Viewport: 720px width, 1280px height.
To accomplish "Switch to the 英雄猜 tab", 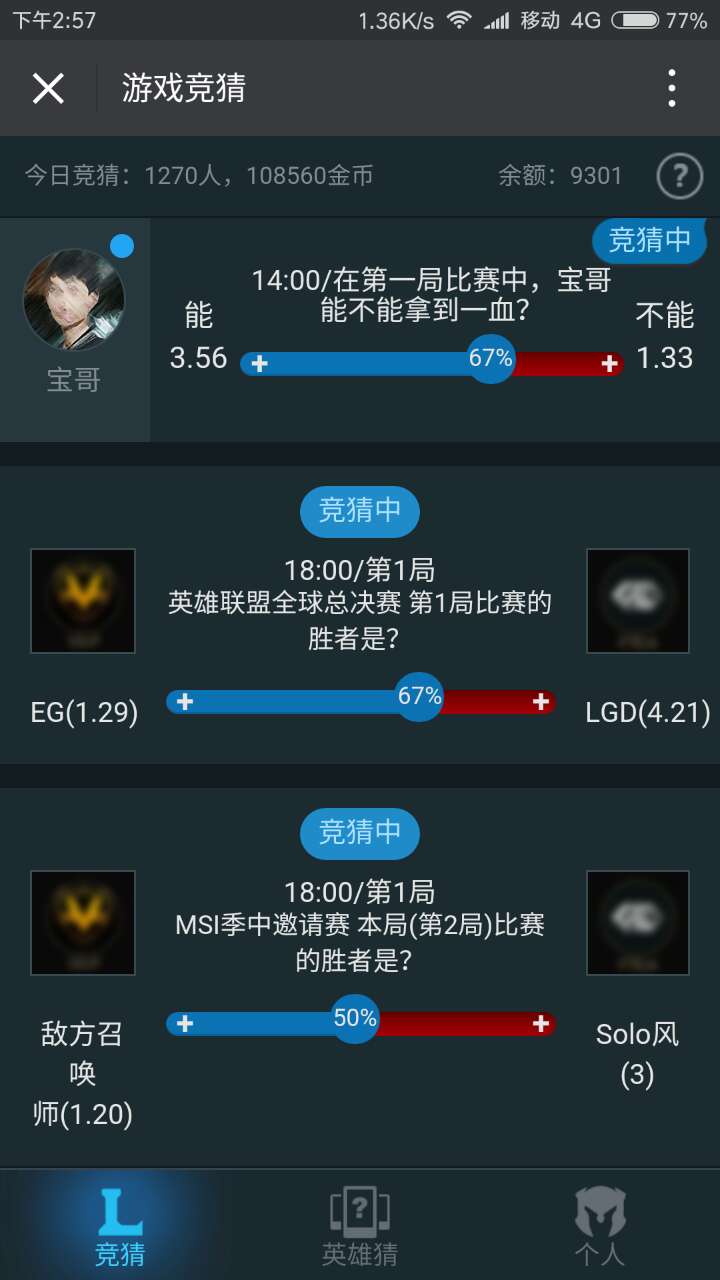I will [360, 1225].
